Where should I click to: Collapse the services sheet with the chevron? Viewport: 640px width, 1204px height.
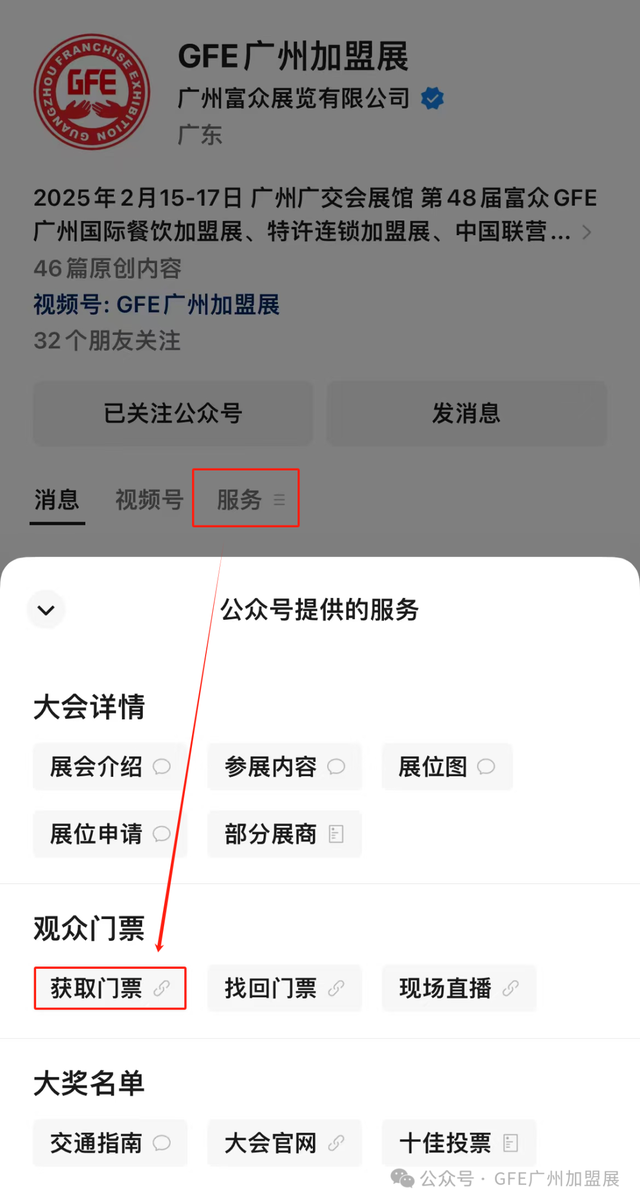click(46, 609)
